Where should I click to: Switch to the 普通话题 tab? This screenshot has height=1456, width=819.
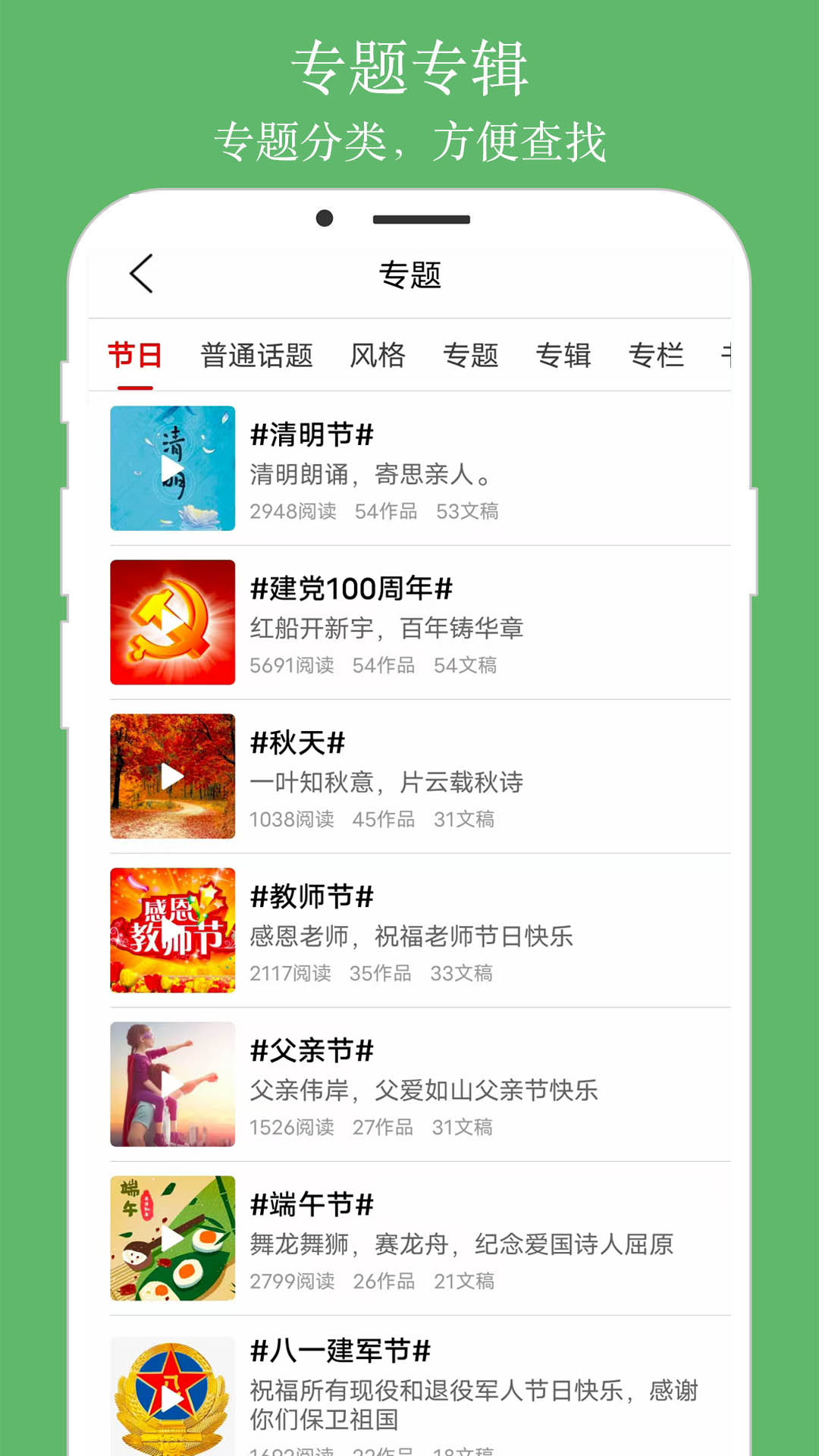click(x=257, y=354)
